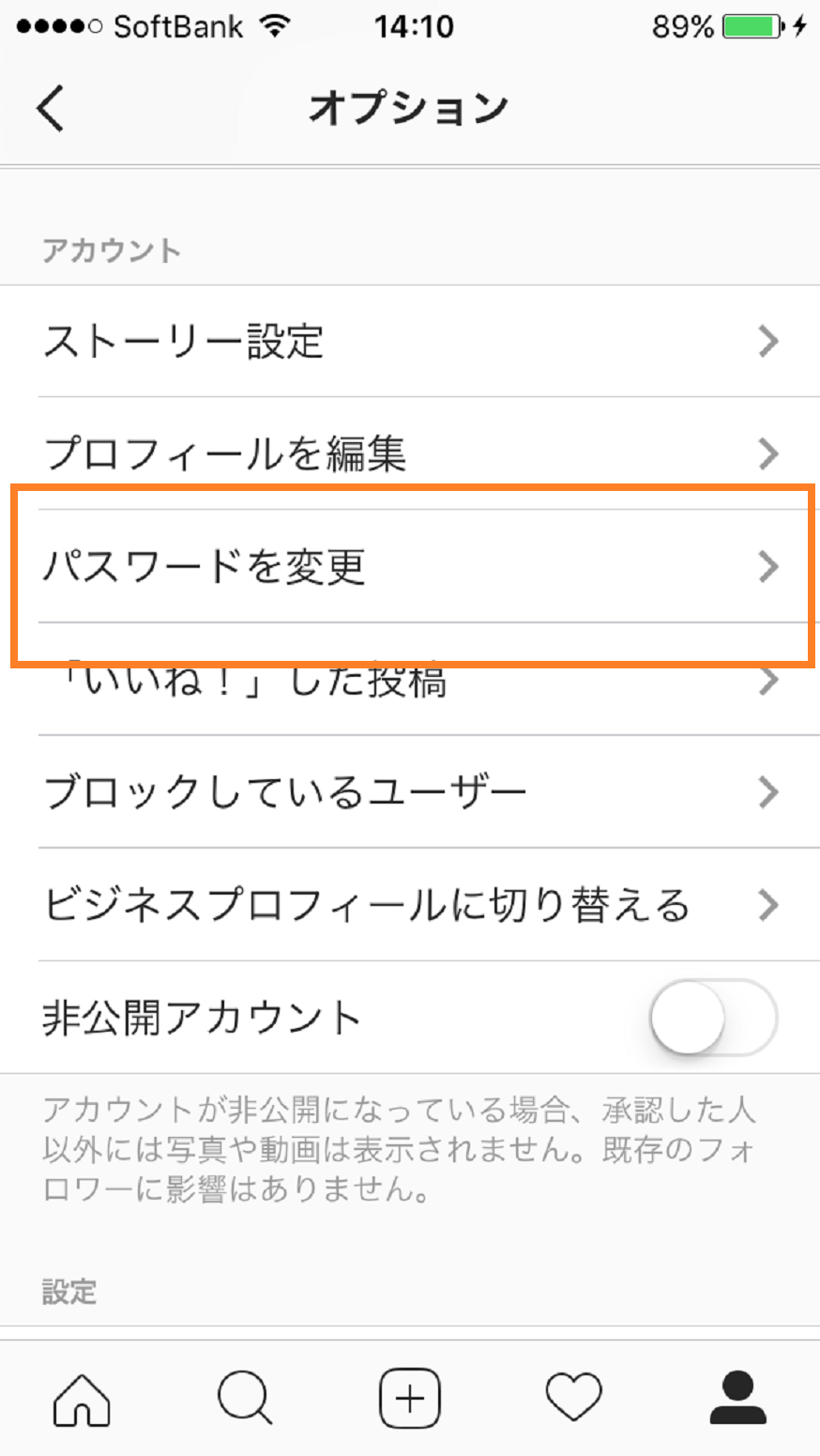
Task: Switch to the profile tab
Action: 737,1399
